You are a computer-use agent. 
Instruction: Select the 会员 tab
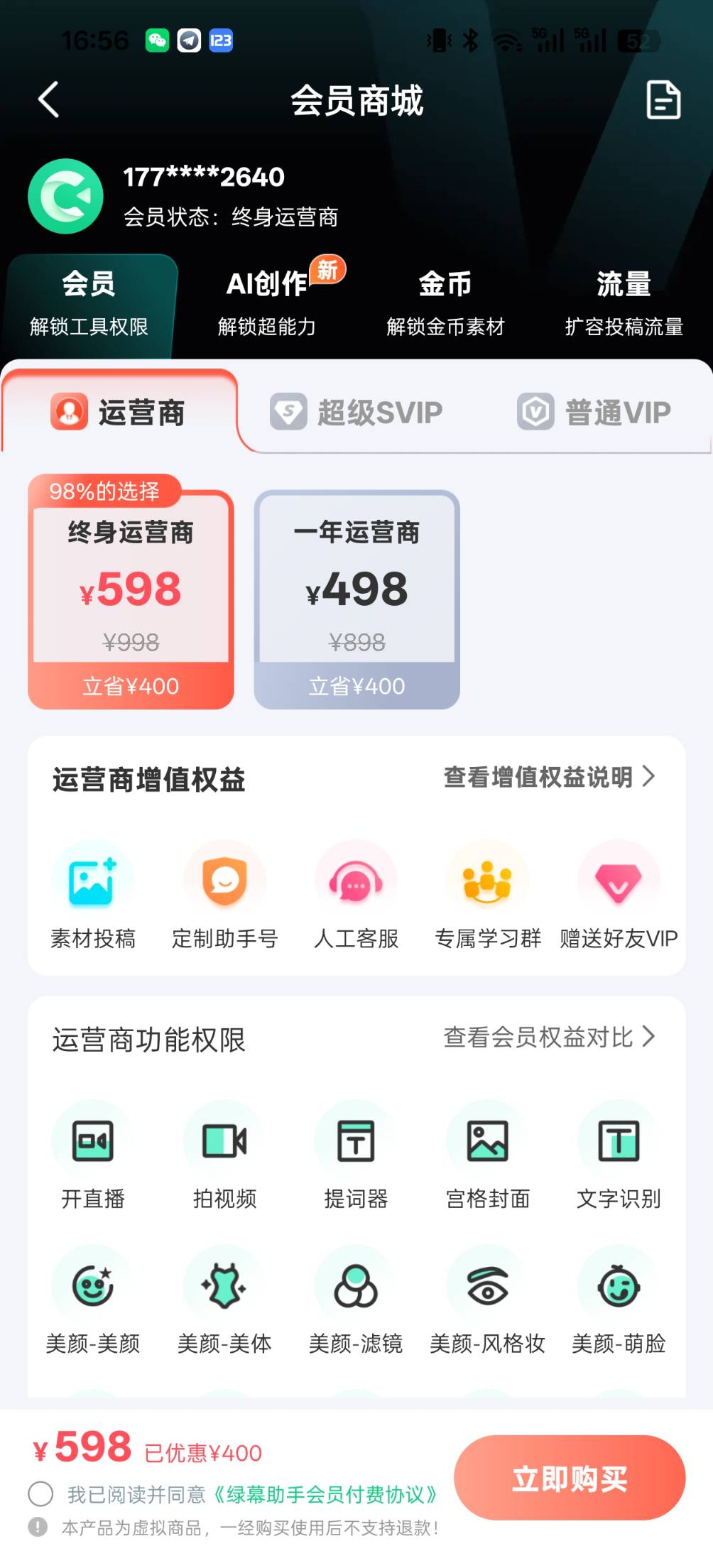[x=89, y=302]
